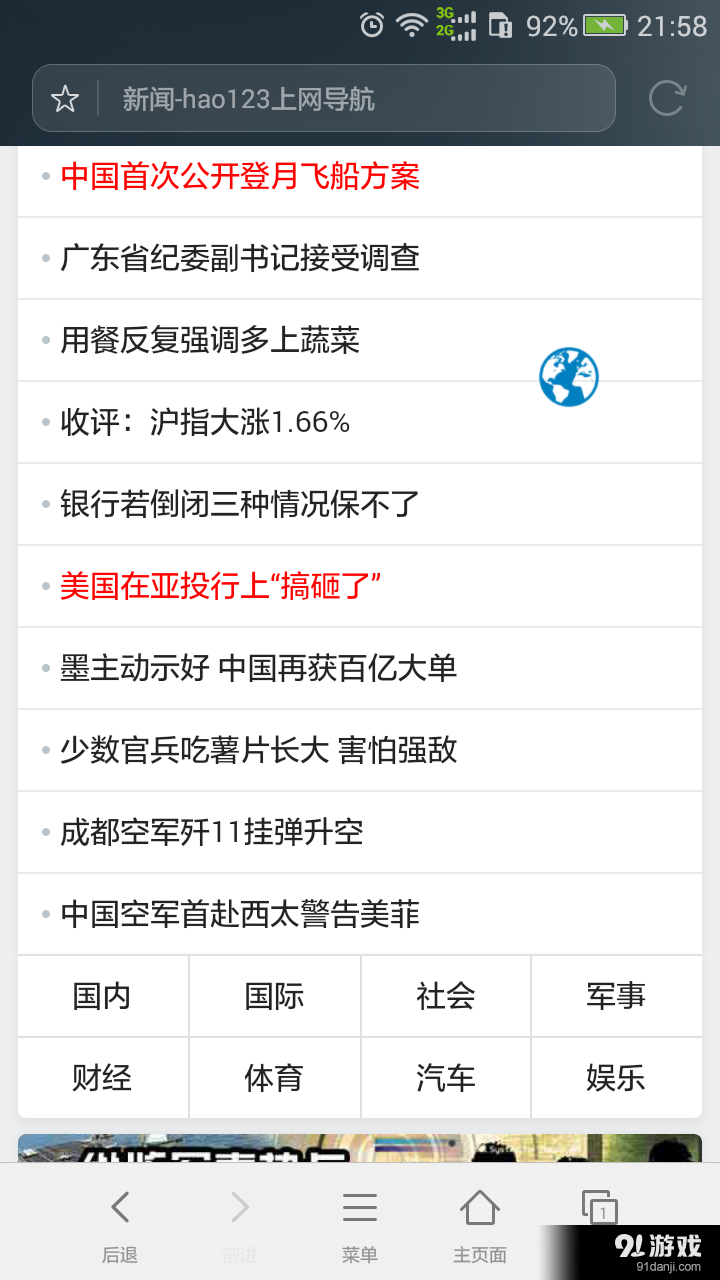Viewport: 720px width, 1280px height.
Task: Tap the floating globe quick-access icon
Action: pyautogui.click(x=568, y=378)
